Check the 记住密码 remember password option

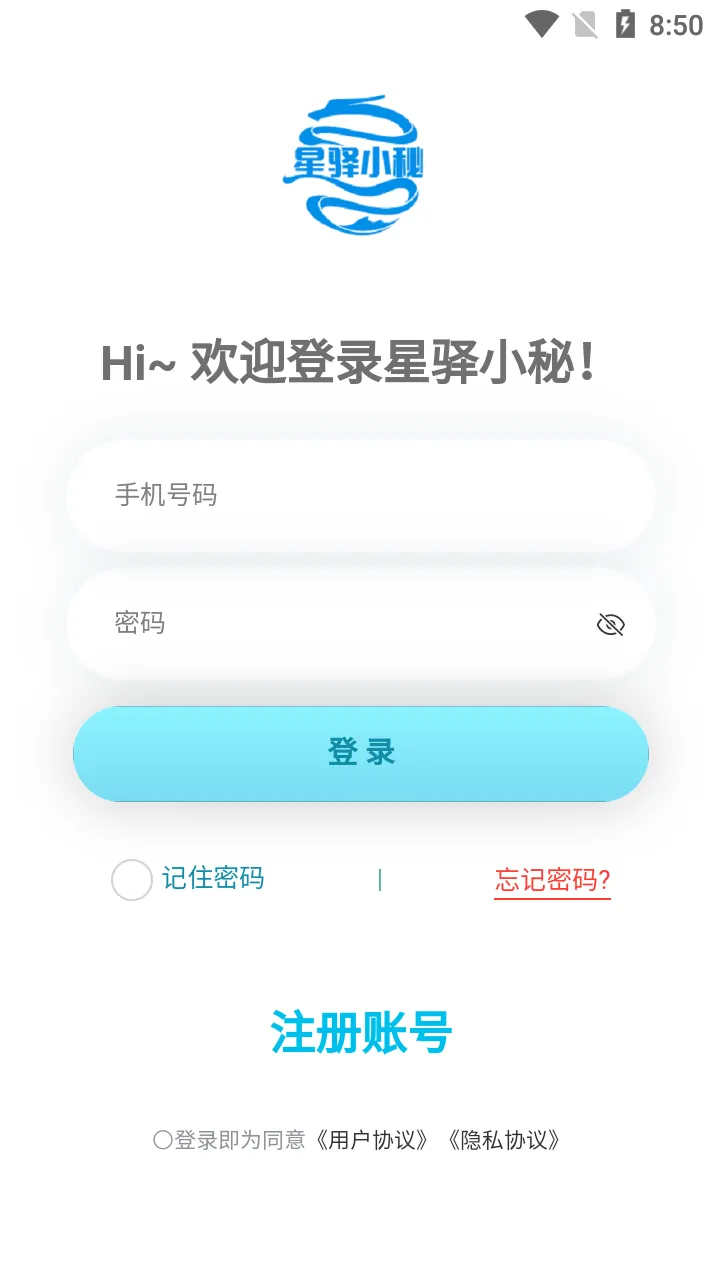click(x=132, y=880)
